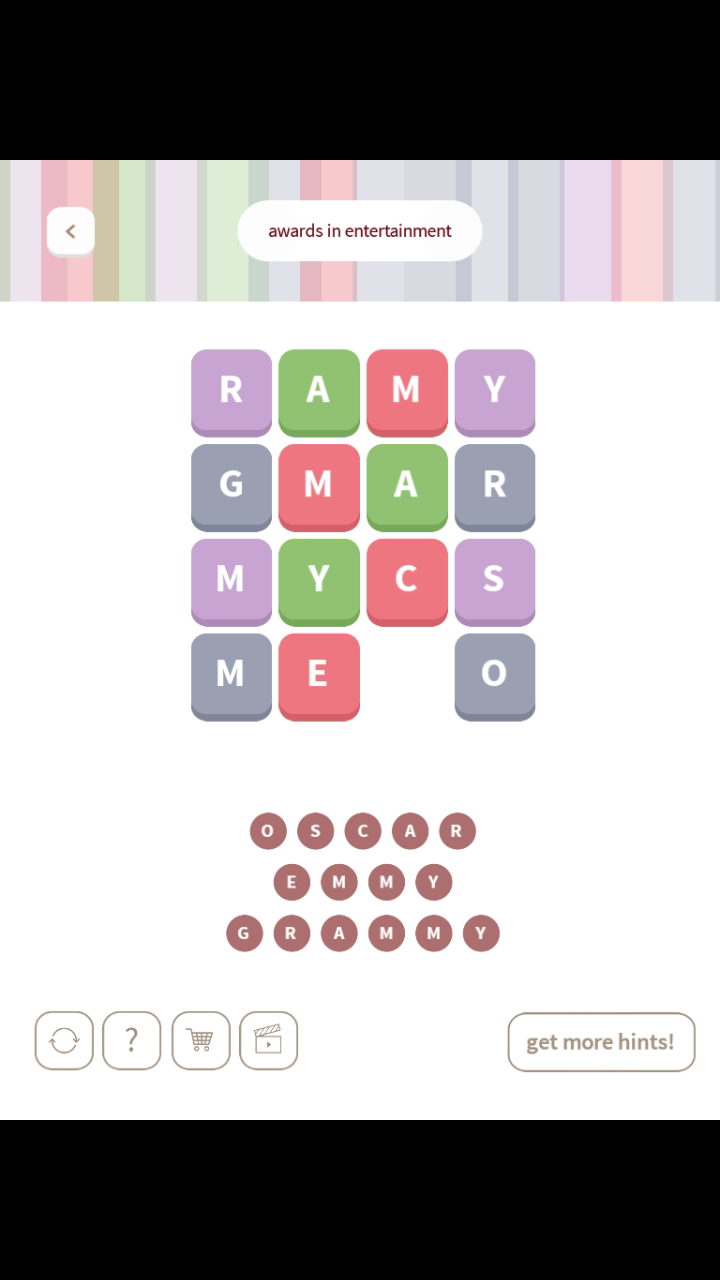Select the purple R tile in top row
The image size is (720, 1280).
[x=231, y=390]
